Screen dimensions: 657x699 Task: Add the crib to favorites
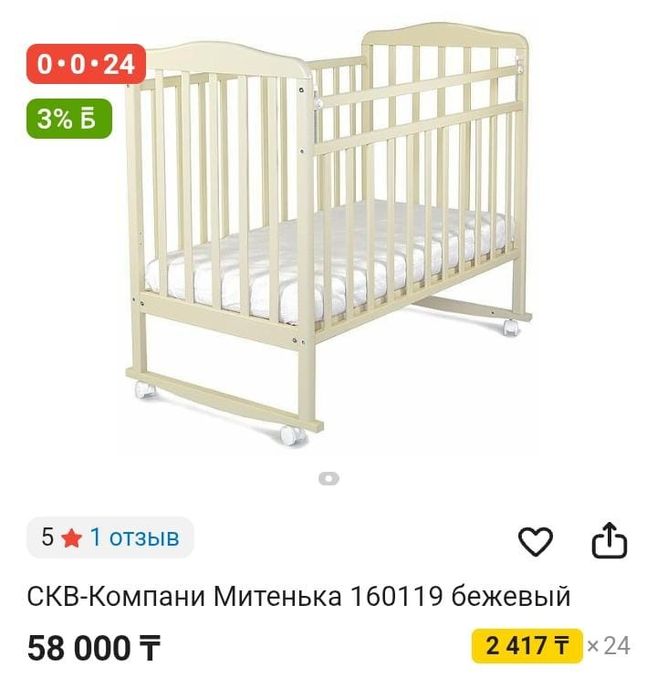[536, 541]
